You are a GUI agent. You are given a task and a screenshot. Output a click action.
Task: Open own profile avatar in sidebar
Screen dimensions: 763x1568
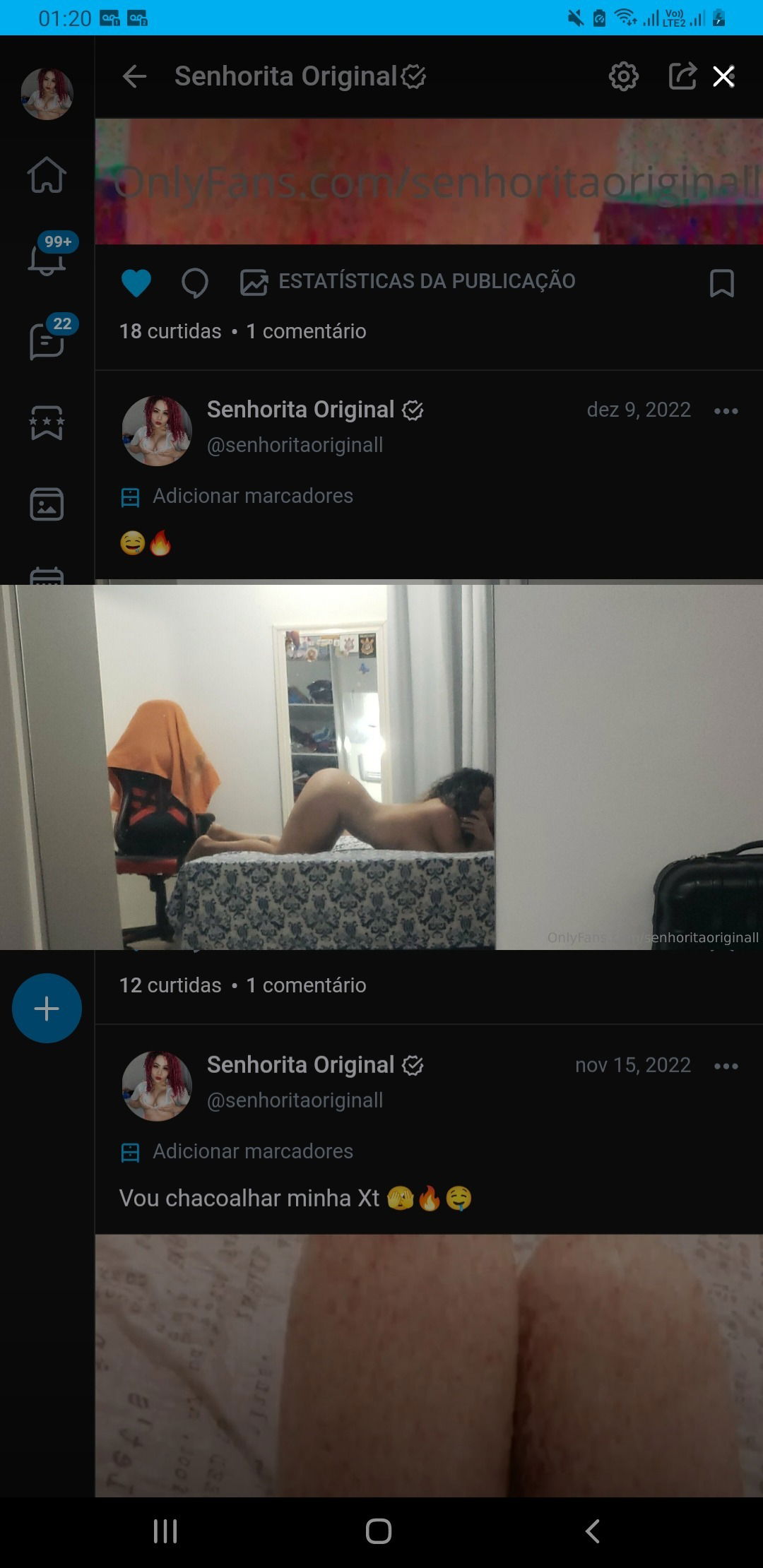(x=47, y=94)
